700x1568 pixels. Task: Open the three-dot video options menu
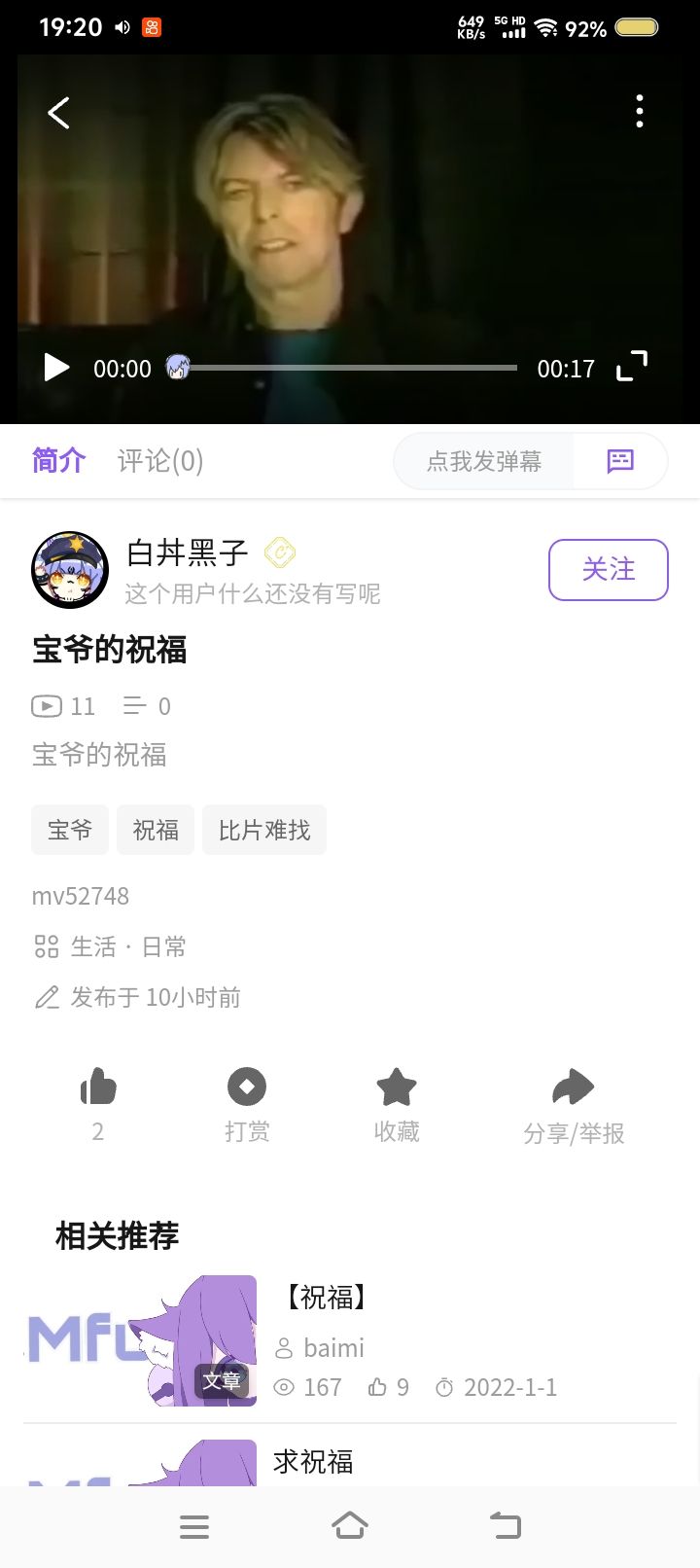pos(639,111)
